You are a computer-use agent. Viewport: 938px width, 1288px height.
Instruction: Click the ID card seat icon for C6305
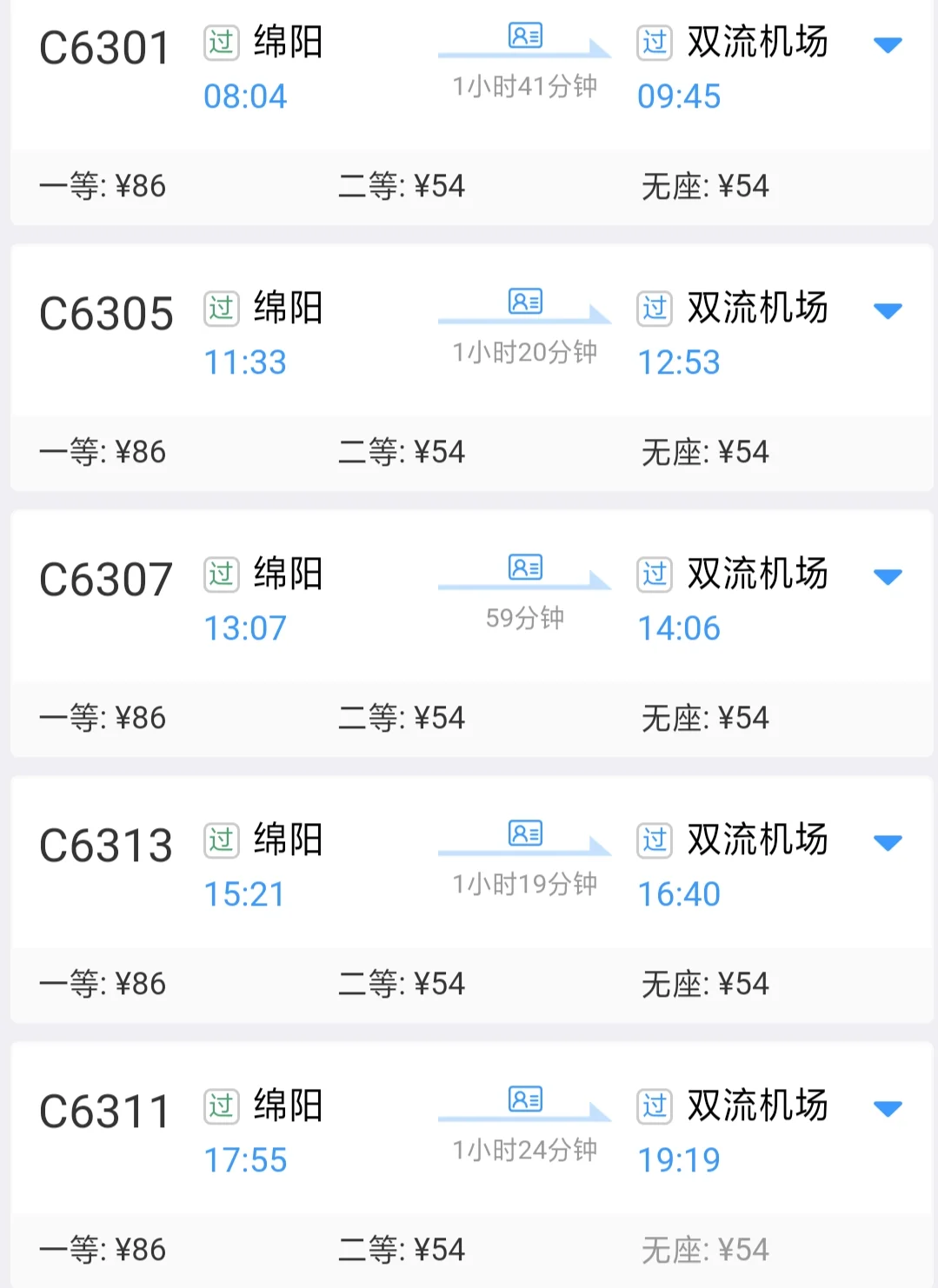pyautogui.click(x=524, y=302)
